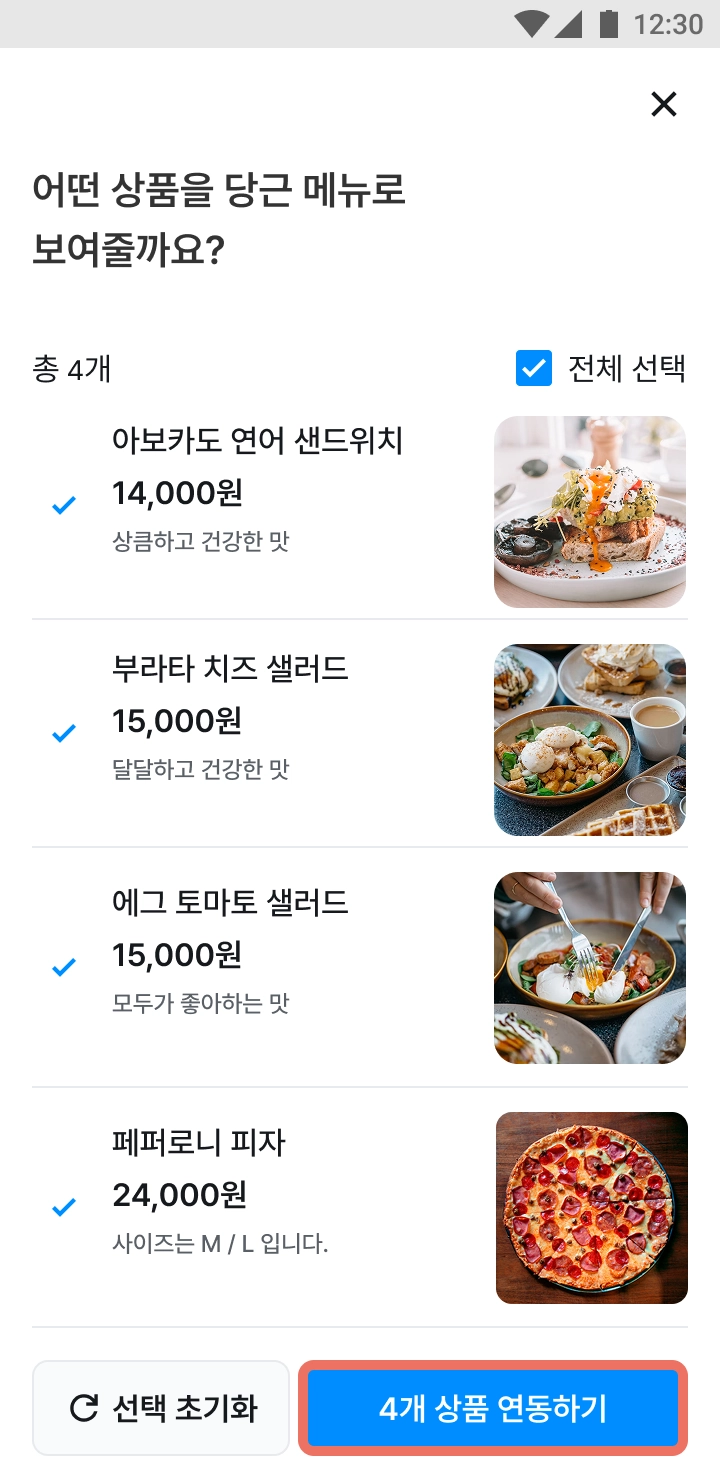The height and width of the screenshot is (1480, 720).
Task: Tap 선택 초기화 to reset selection
Action: [x=161, y=1408]
